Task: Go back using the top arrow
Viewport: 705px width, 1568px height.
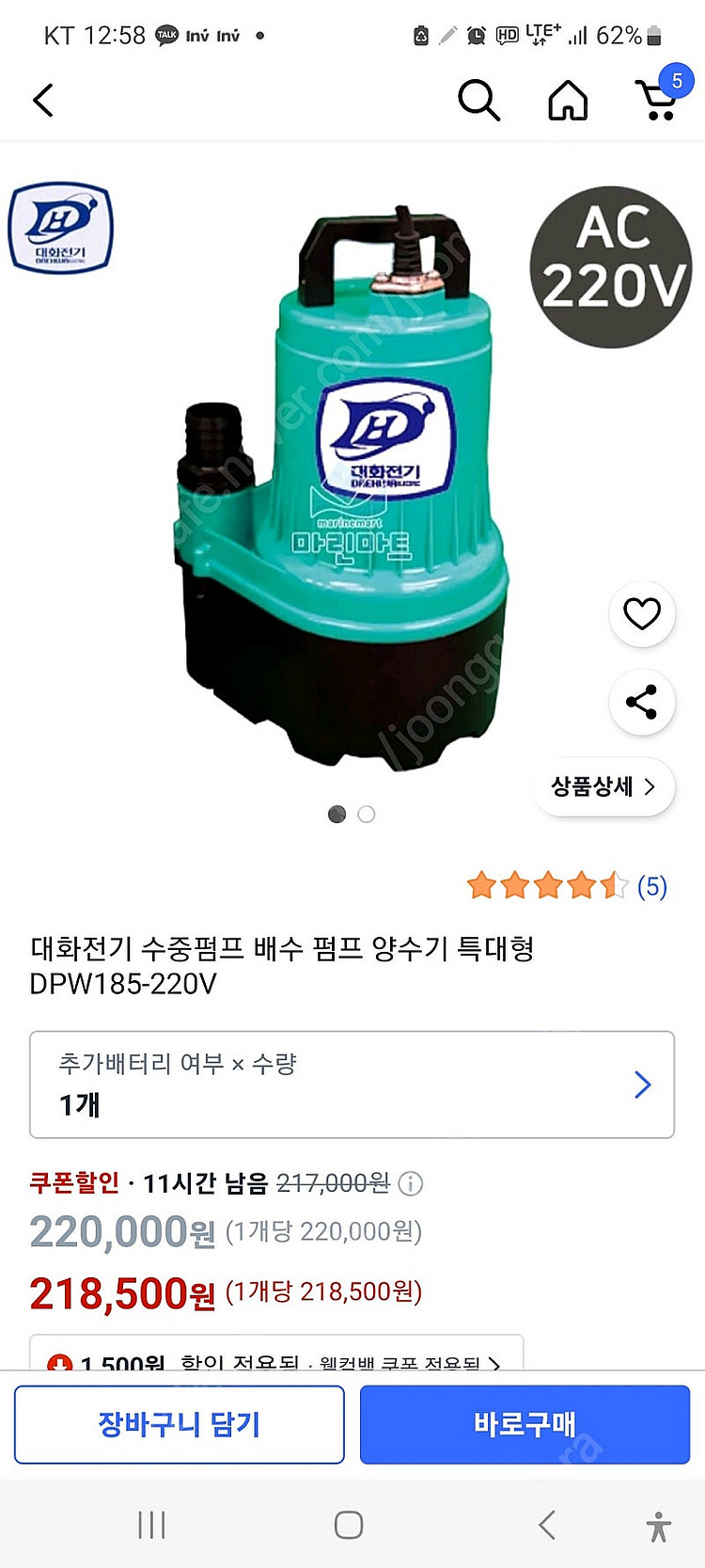Action: (x=43, y=100)
